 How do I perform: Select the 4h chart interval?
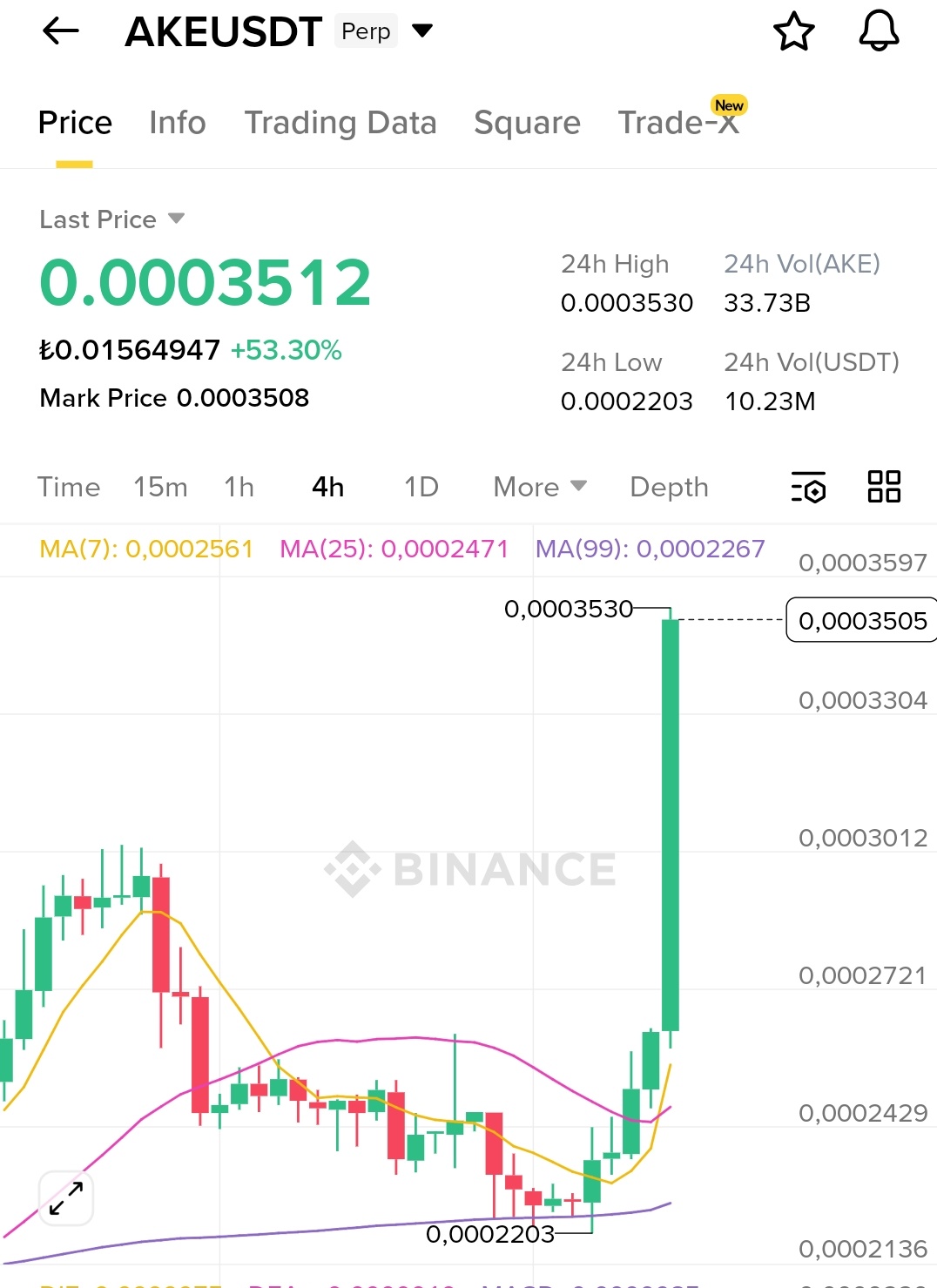coord(327,487)
